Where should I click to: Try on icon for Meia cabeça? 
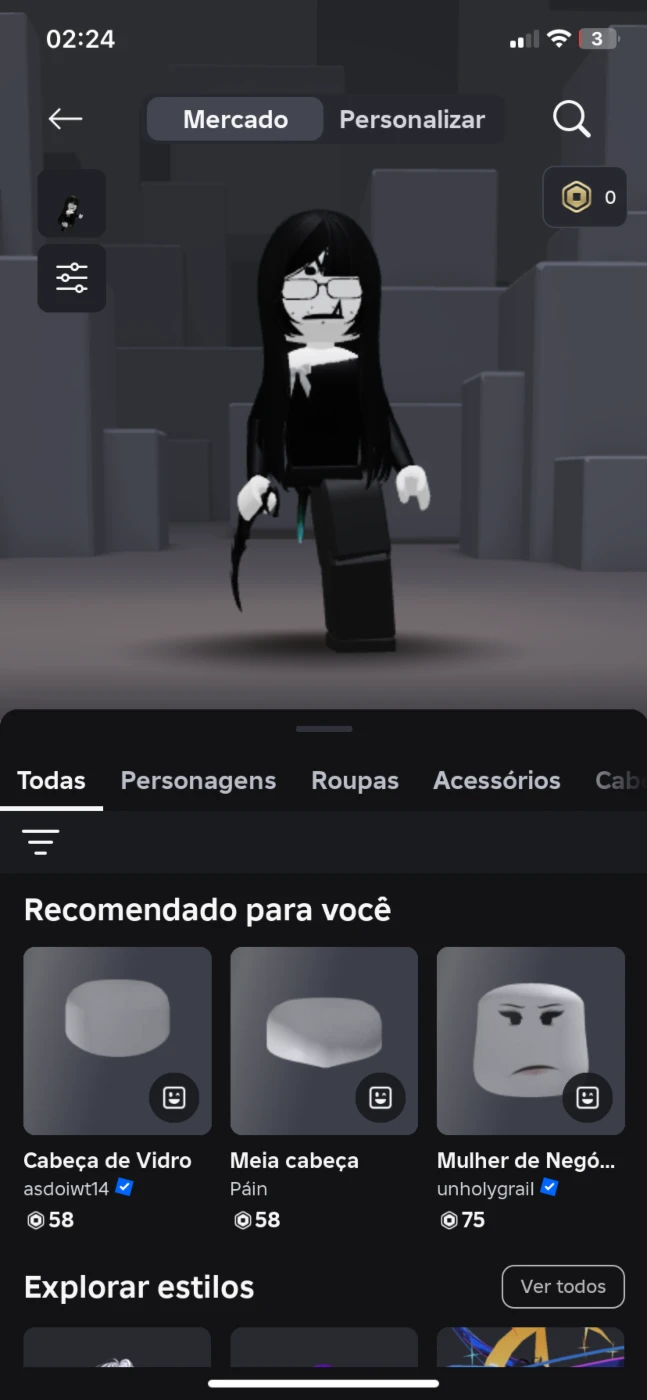click(x=380, y=1098)
